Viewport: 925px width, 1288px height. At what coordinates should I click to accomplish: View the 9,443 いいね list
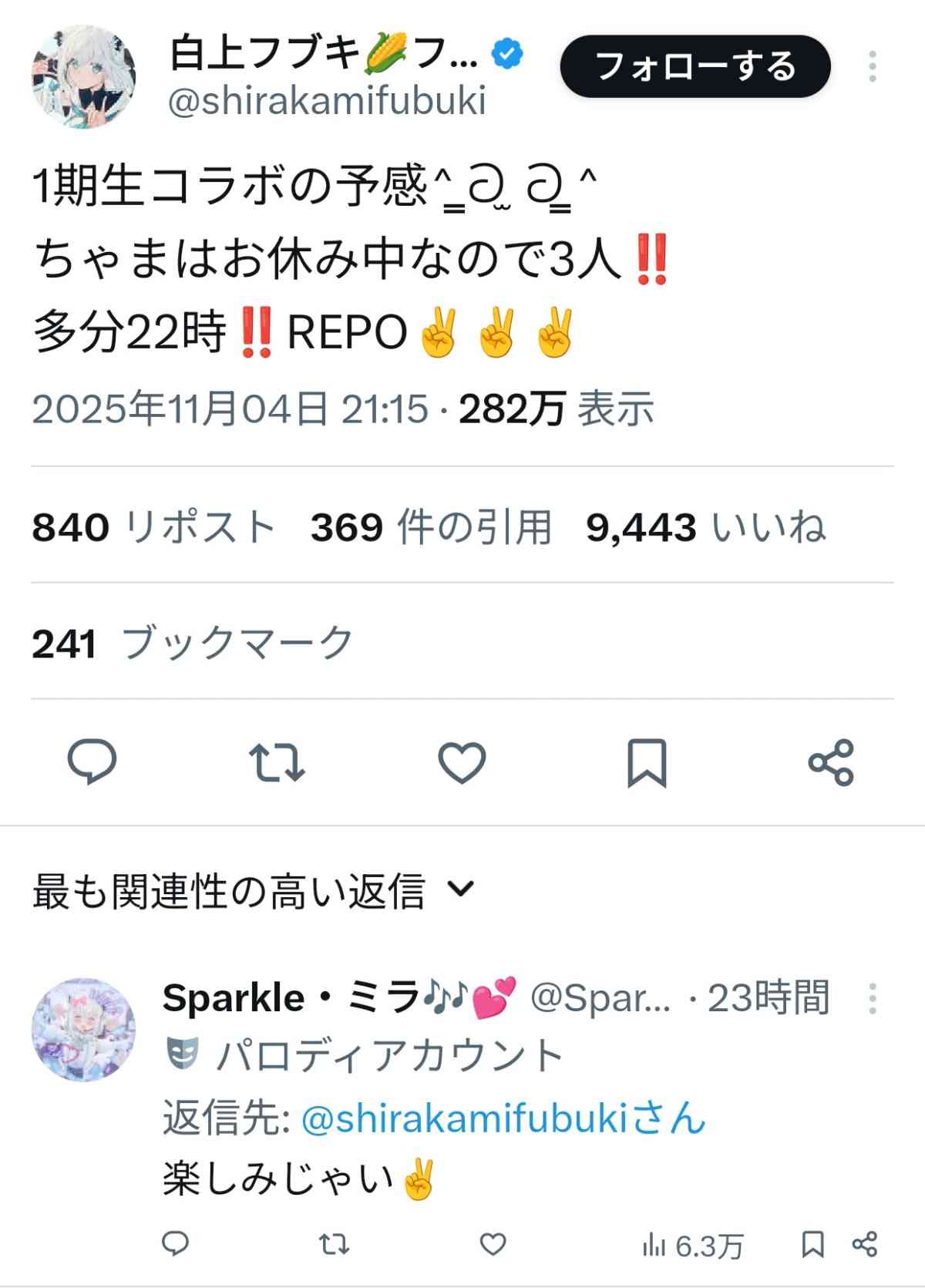coord(705,528)
